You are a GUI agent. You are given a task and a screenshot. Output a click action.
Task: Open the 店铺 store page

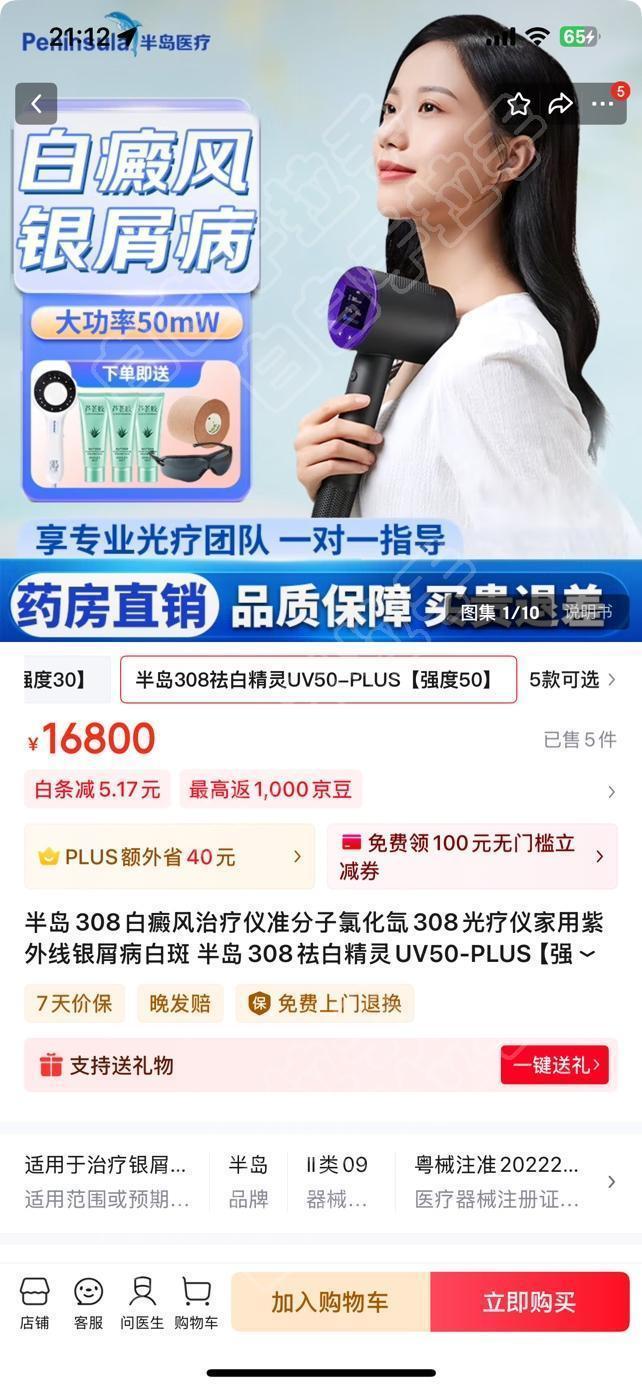click(35, 1302)
